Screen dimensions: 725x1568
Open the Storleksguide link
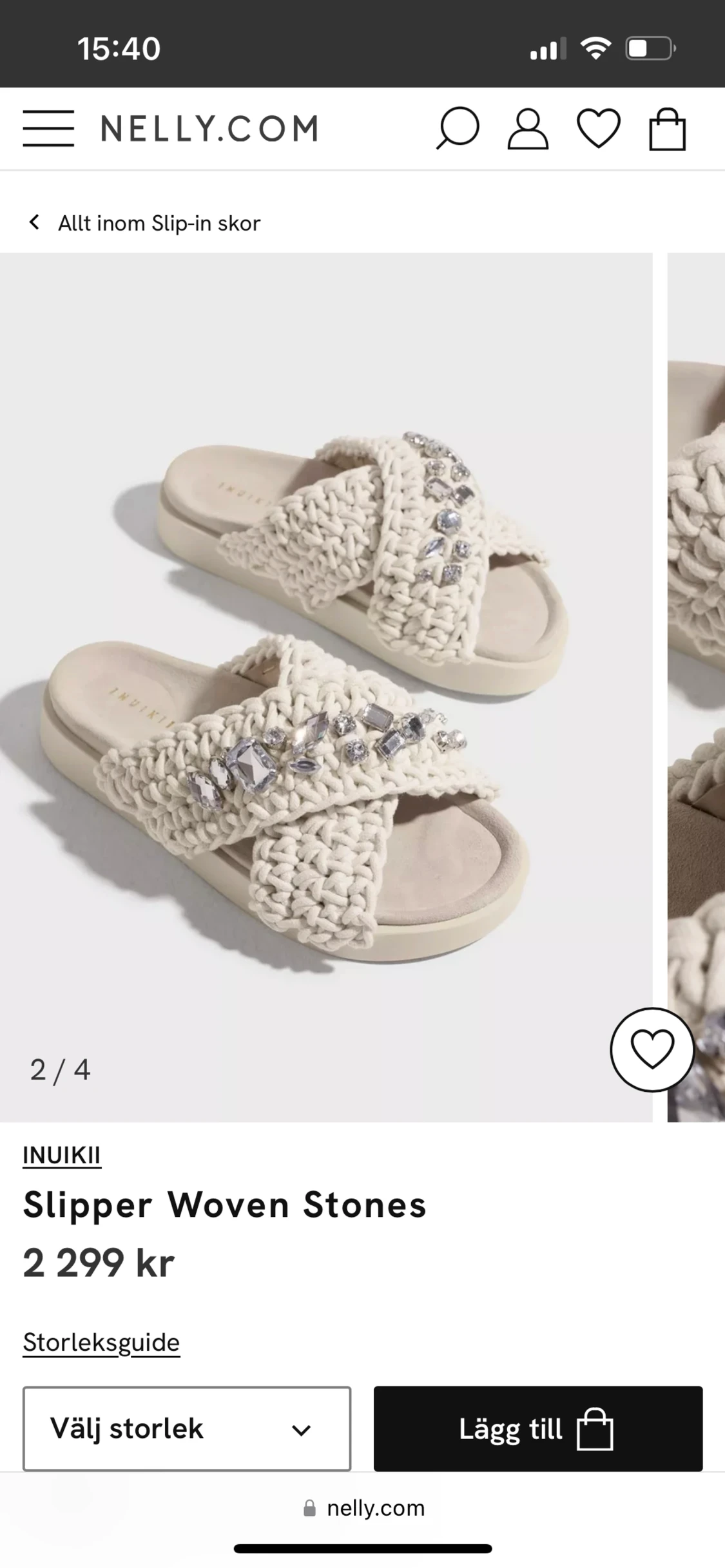click(x=101, y=1343)
